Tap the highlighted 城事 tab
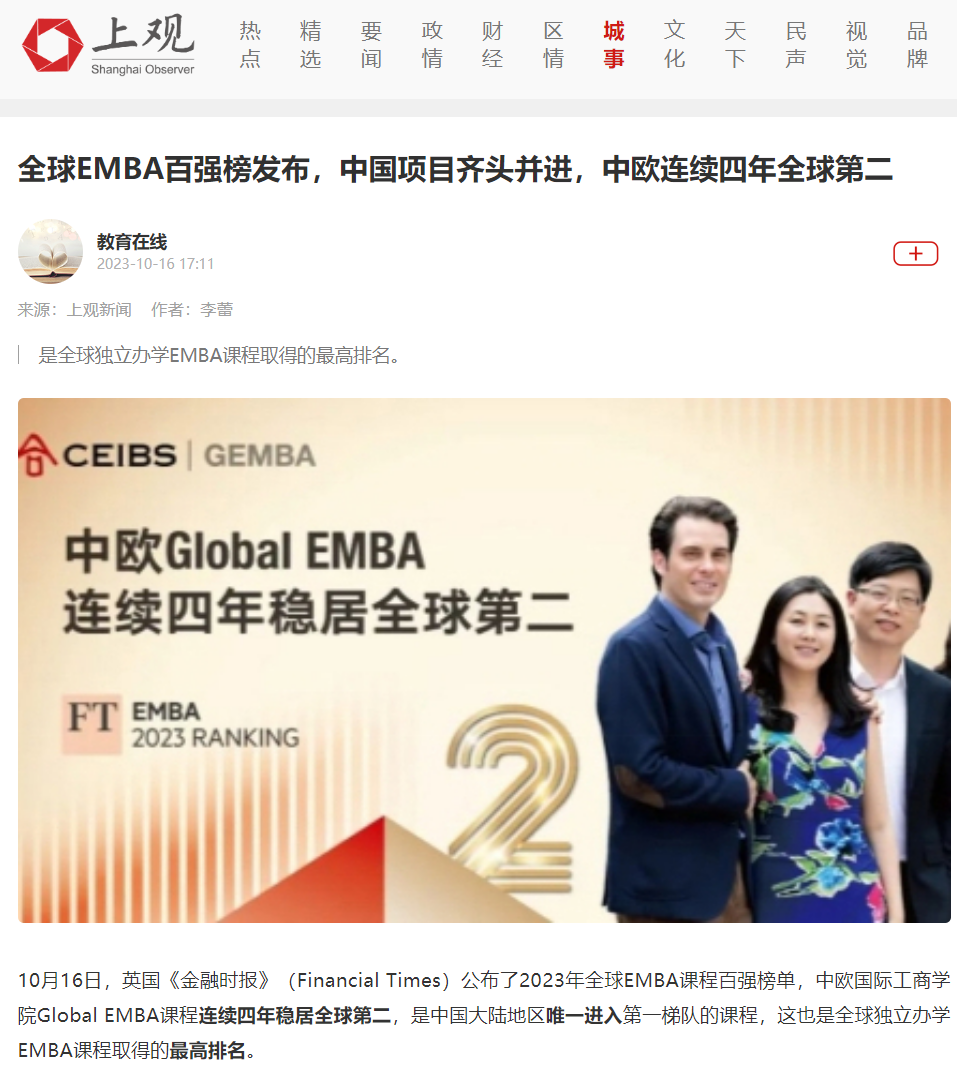 pyautogui.click(x=614, y=45)
